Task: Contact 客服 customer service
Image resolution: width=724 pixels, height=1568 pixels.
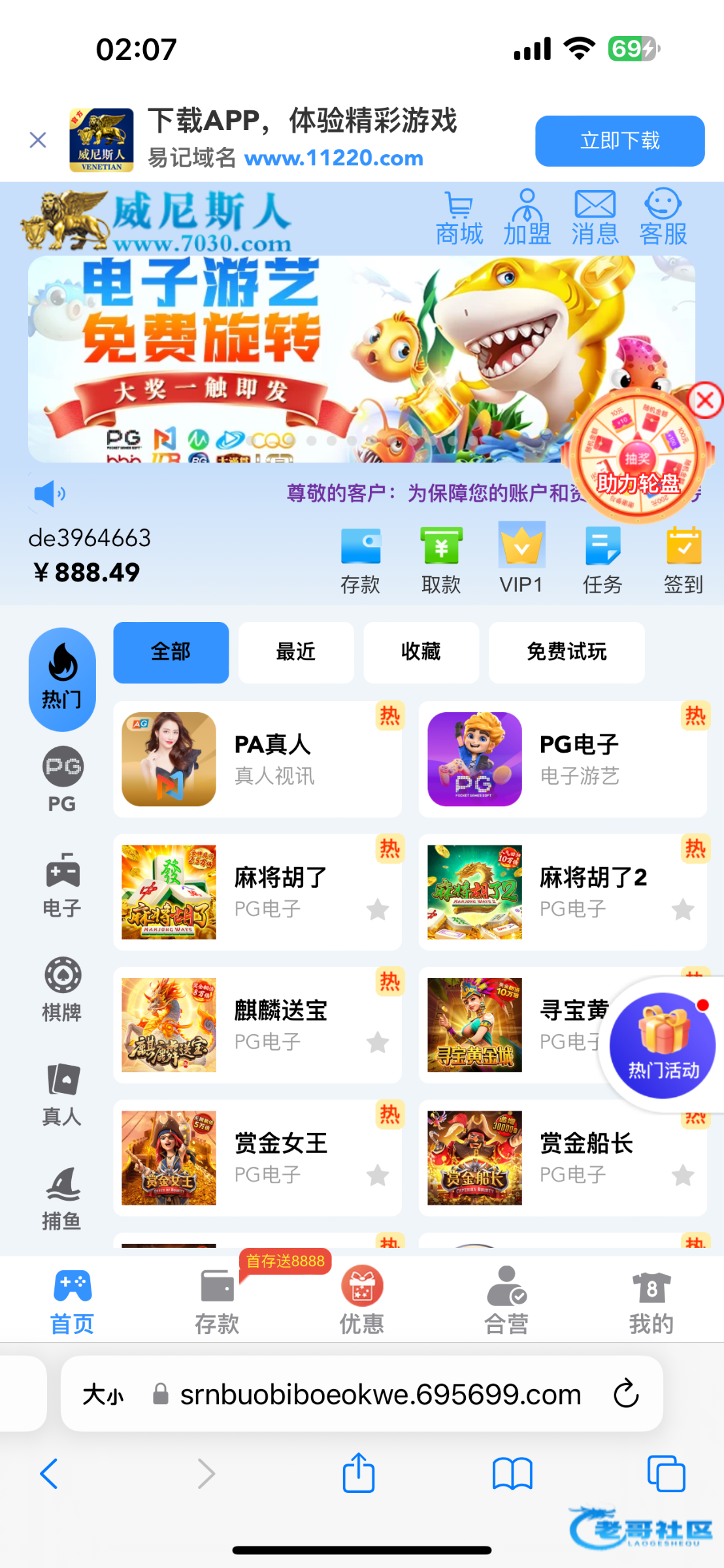Action: pos(663,218)
